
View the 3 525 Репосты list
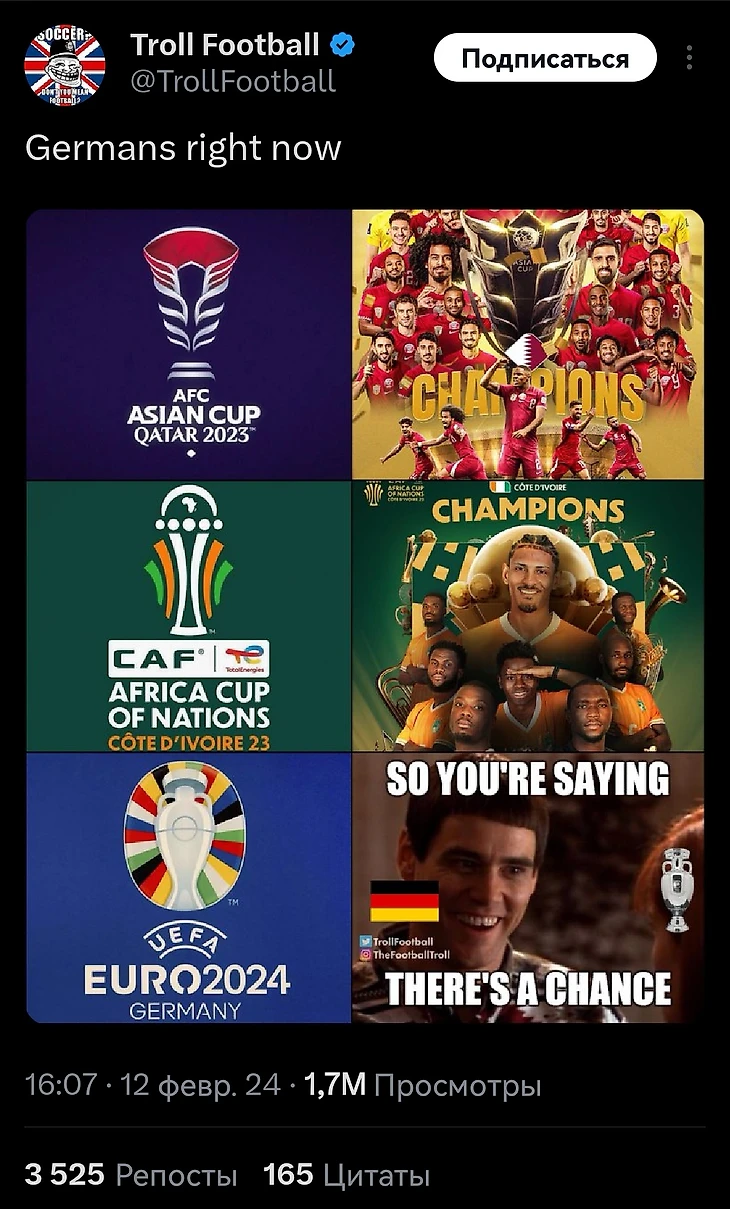(x=131, y=1174)
